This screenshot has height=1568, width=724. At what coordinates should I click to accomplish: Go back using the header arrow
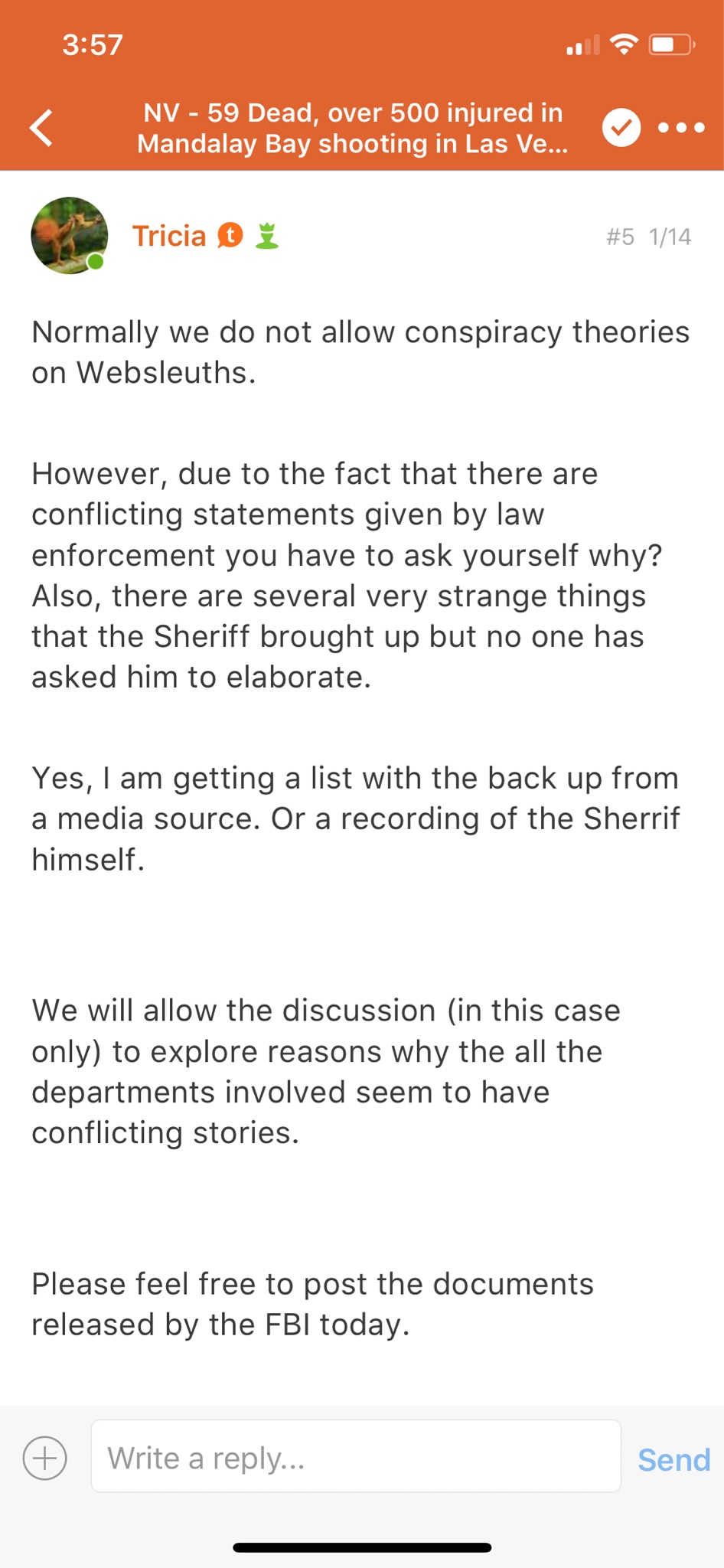click(x=42, y=127)
